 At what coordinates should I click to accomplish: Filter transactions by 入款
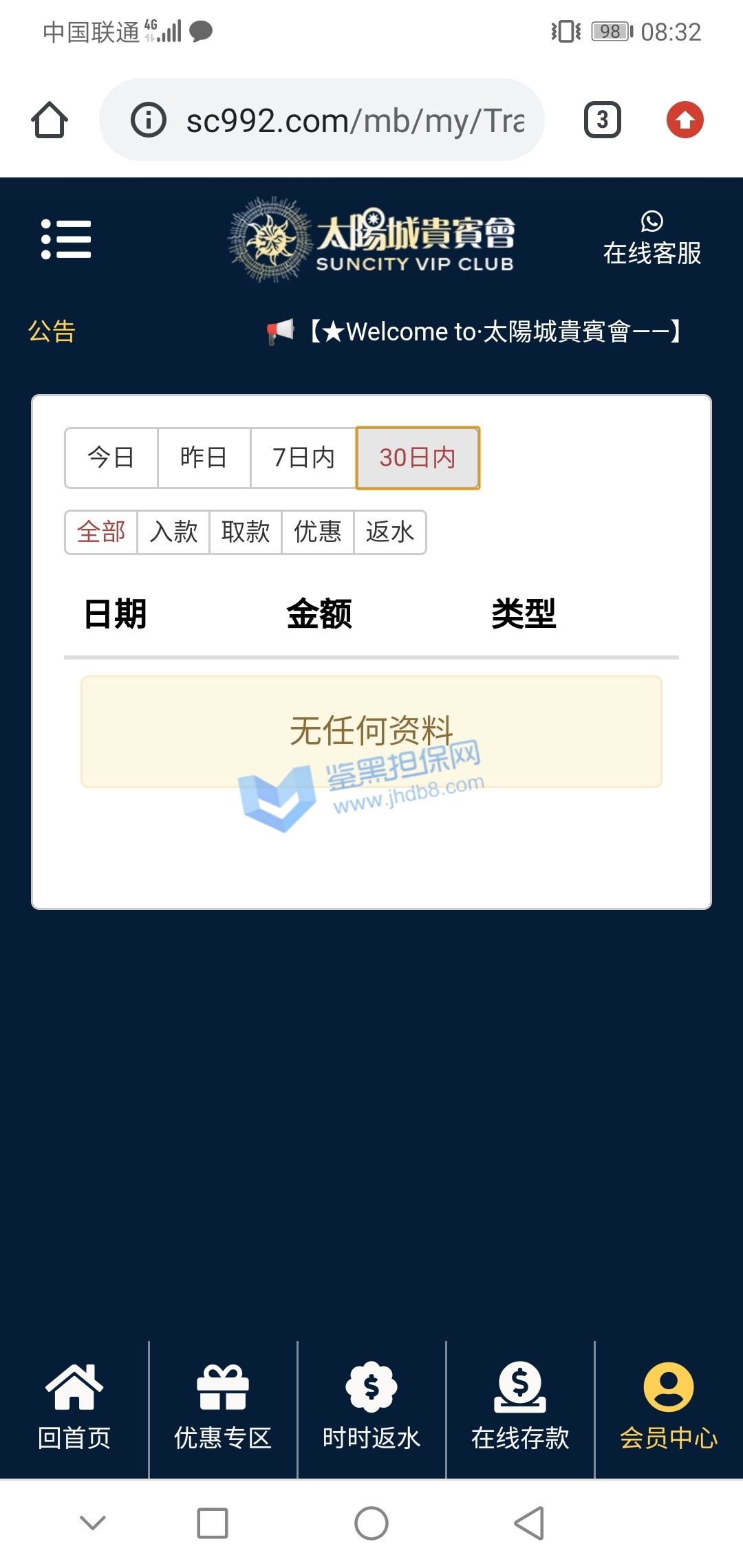(173, 532)
